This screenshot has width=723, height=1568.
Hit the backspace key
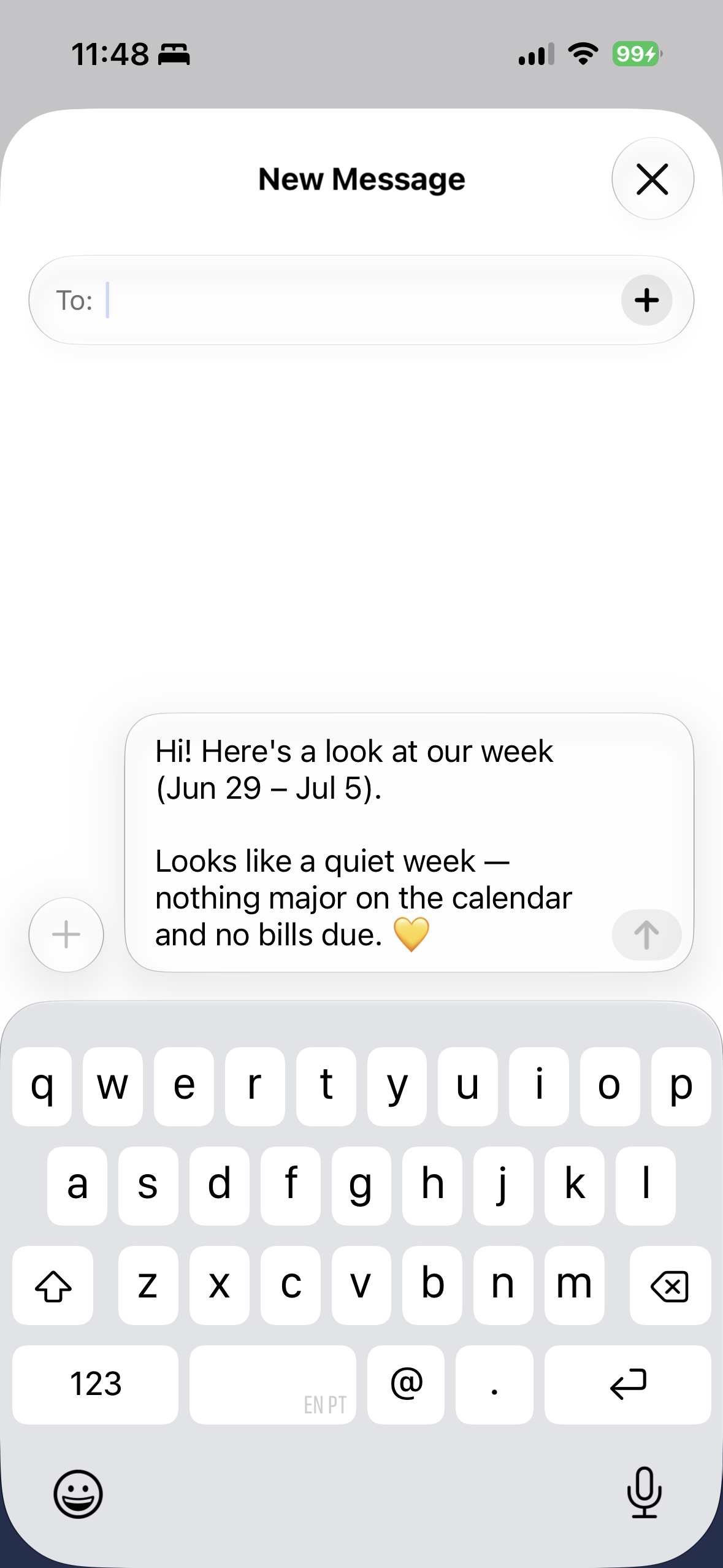[670, 1285]
